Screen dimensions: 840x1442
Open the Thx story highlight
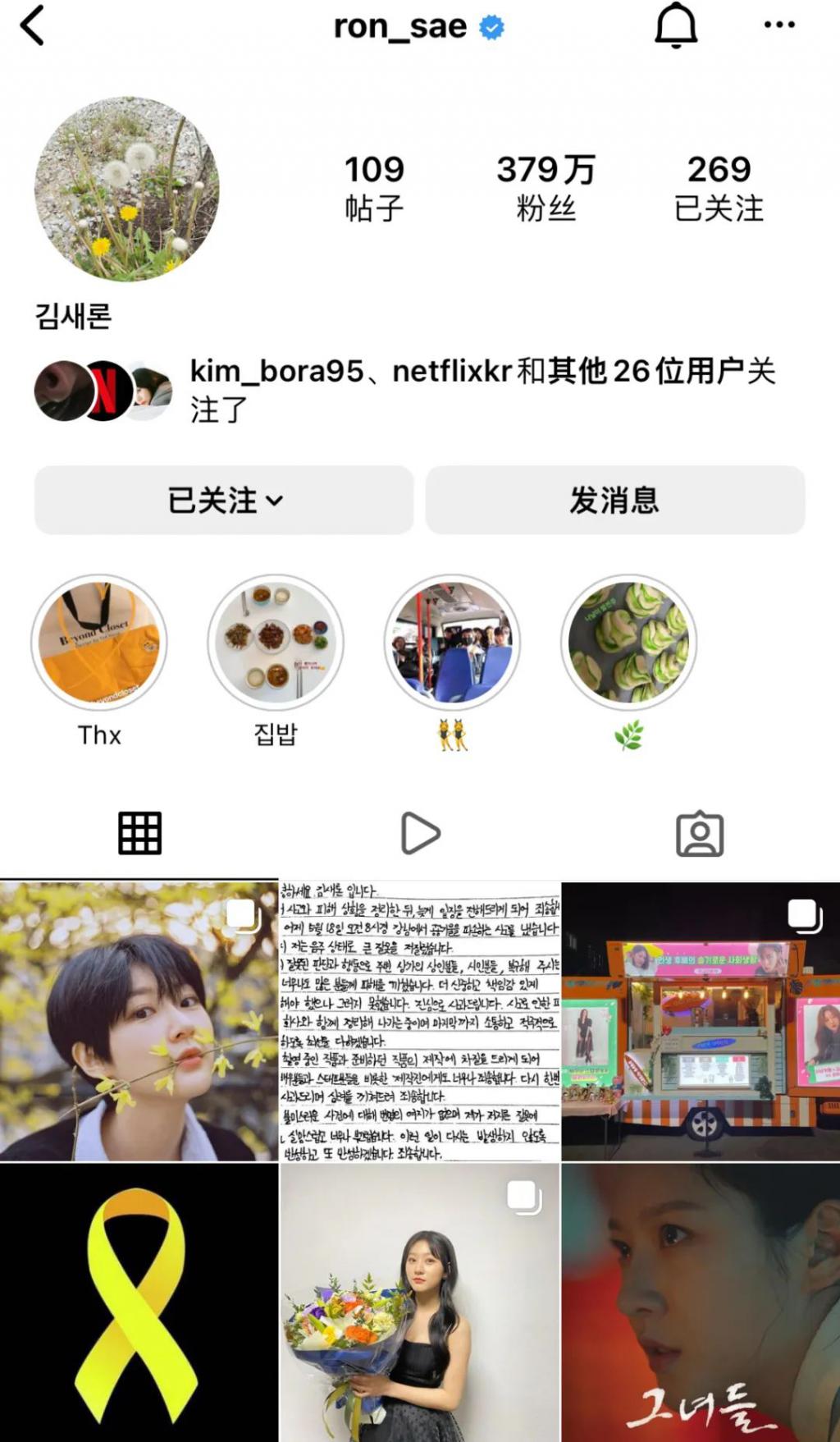pyautogui.click(x=99, y=643)
